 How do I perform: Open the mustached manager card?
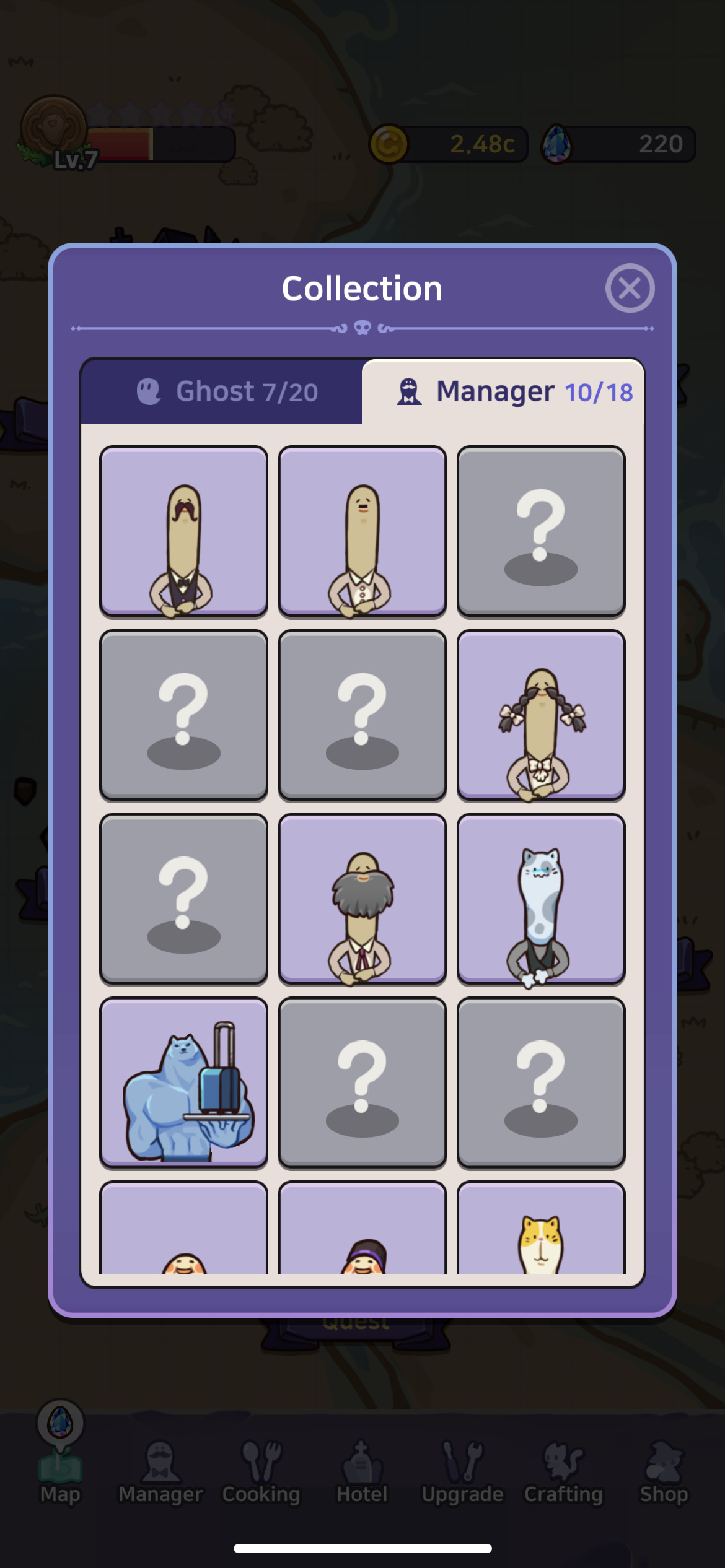coord(183,531)
